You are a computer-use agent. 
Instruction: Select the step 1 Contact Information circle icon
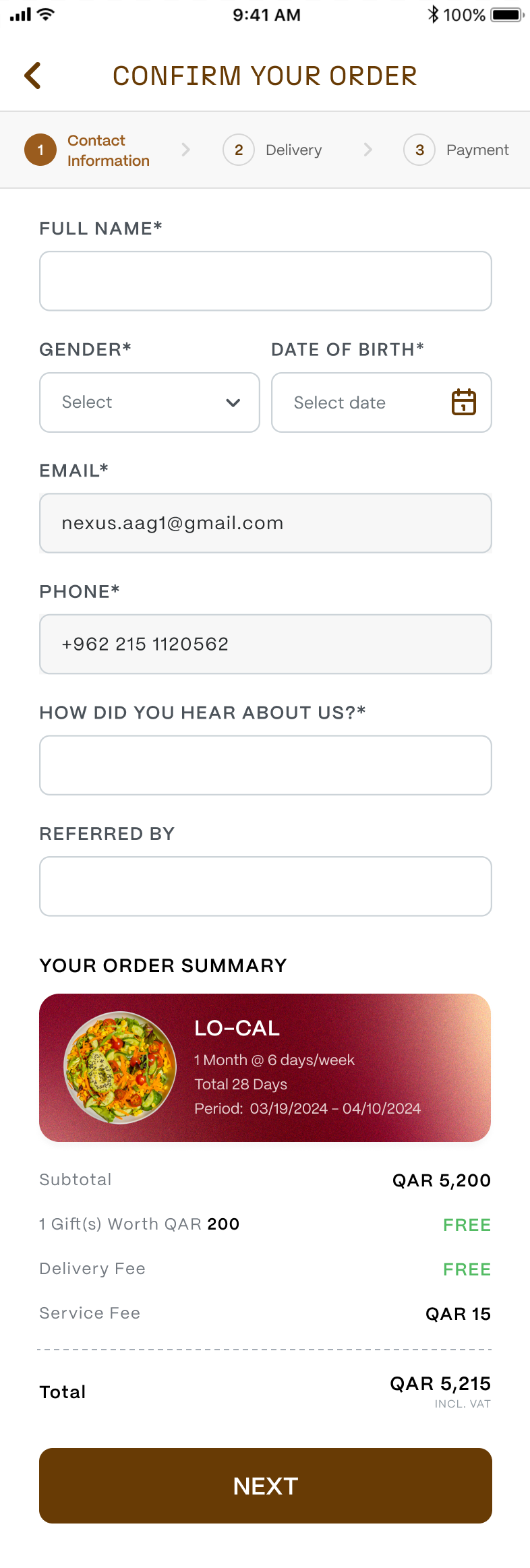pyautogui.click(x=40, y=150)
